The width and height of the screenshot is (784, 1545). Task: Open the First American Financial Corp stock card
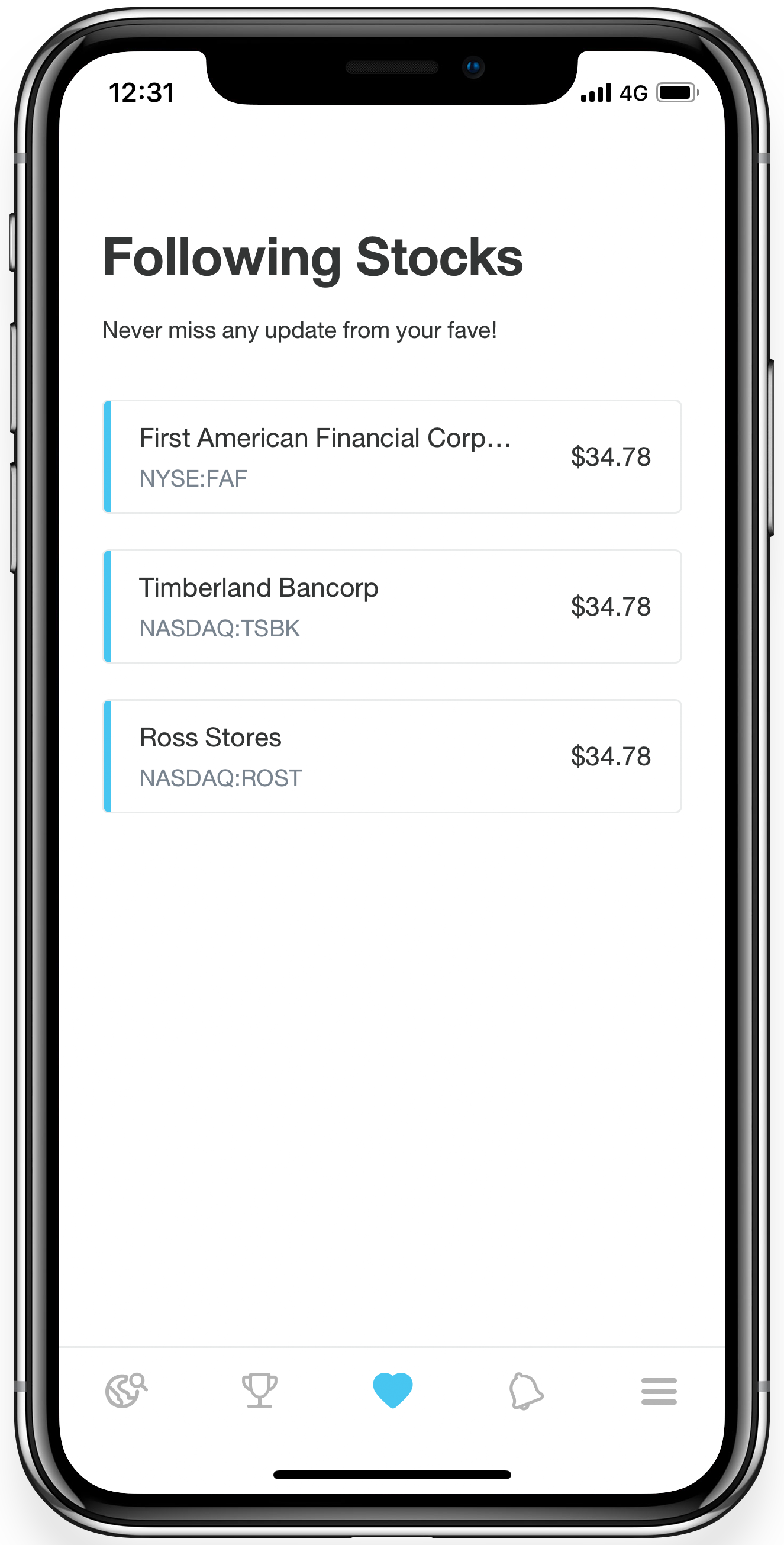coord(392,456)
